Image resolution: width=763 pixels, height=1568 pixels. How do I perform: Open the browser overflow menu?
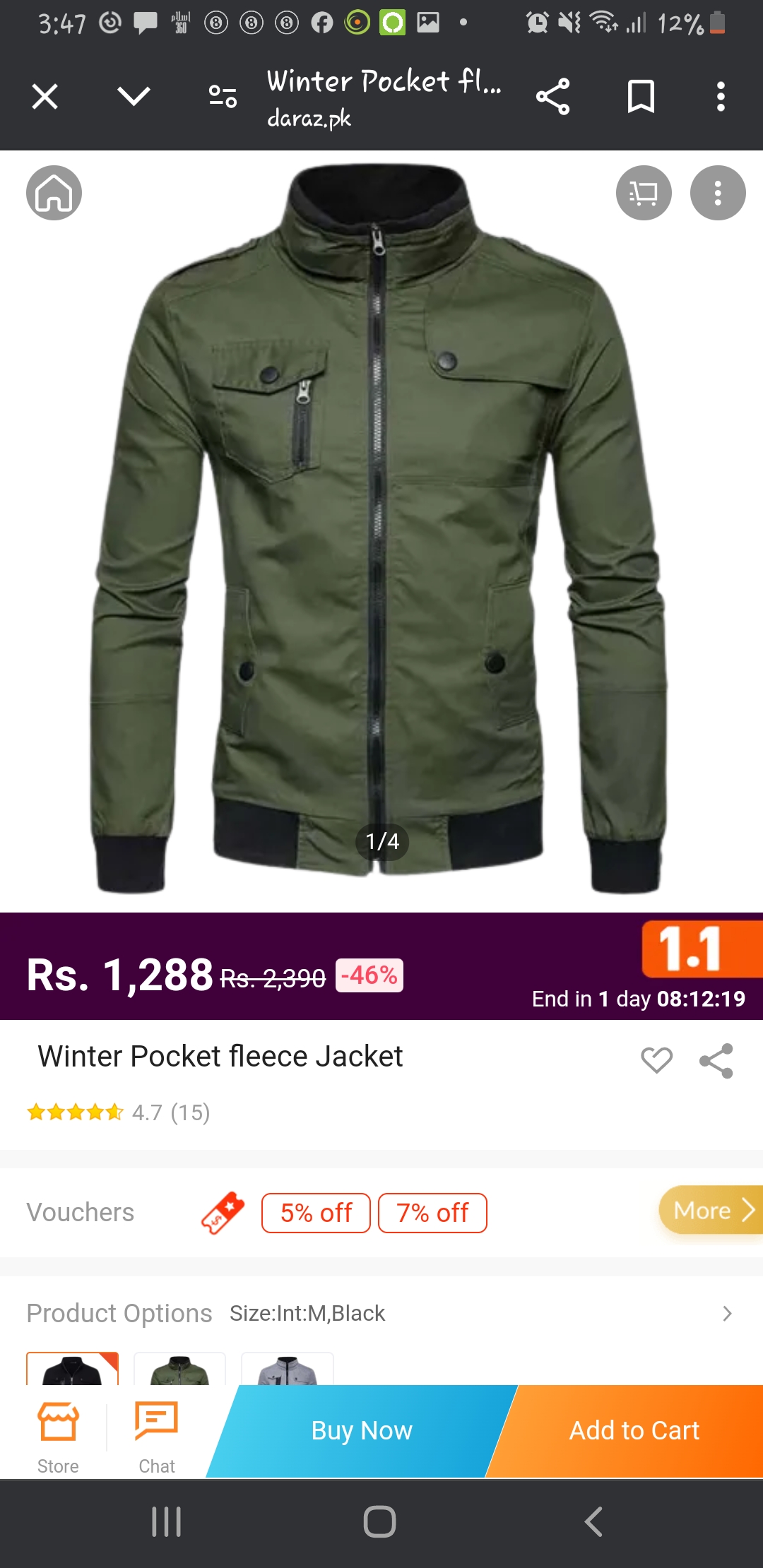click(721, 97)
